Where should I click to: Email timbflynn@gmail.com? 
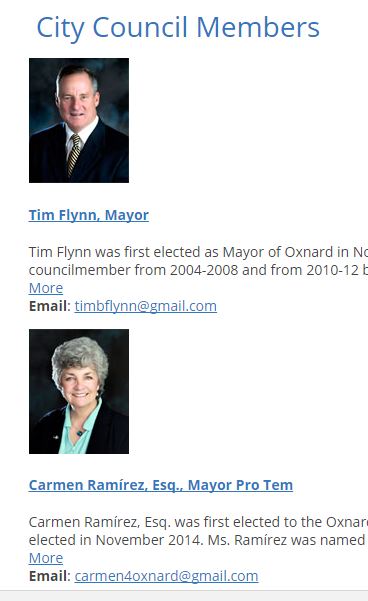tap(146, 306)
